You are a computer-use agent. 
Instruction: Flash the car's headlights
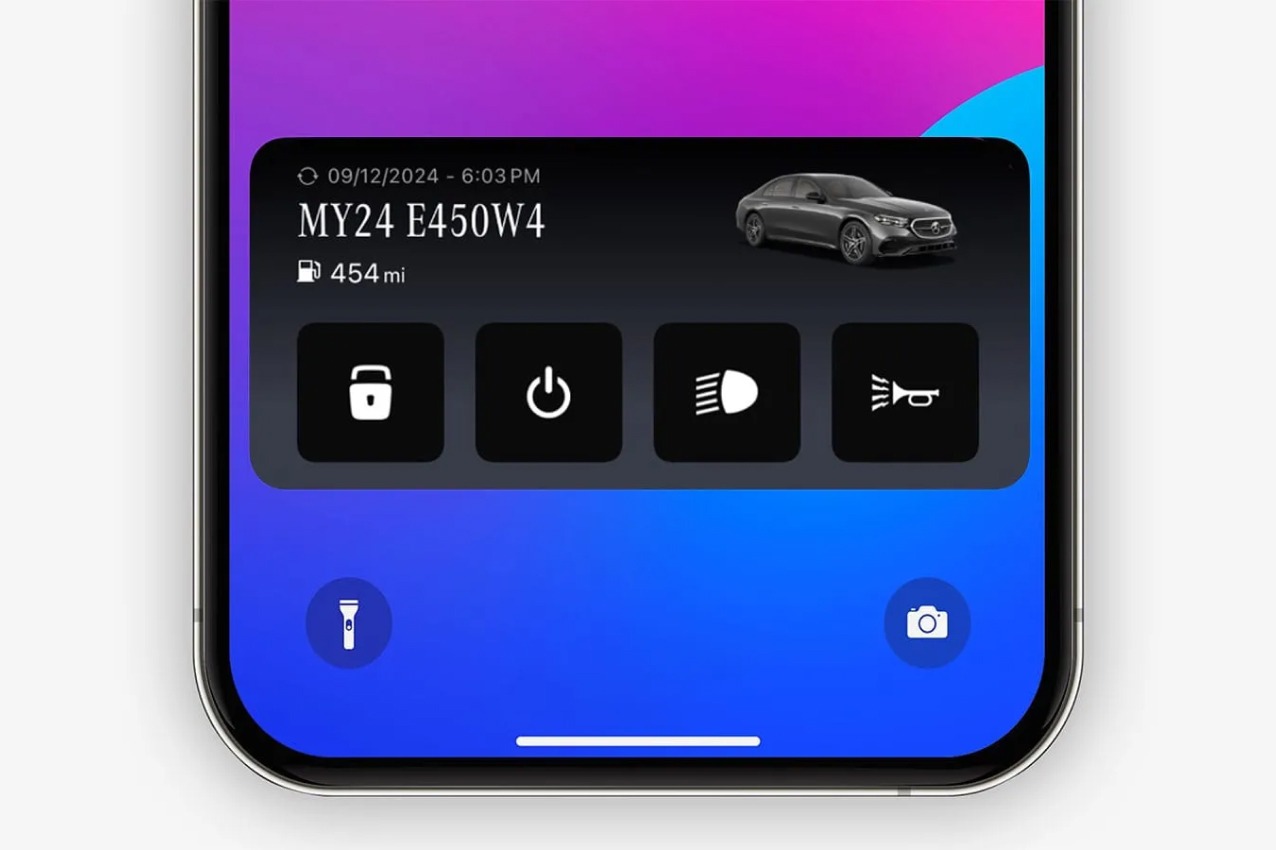726,392
